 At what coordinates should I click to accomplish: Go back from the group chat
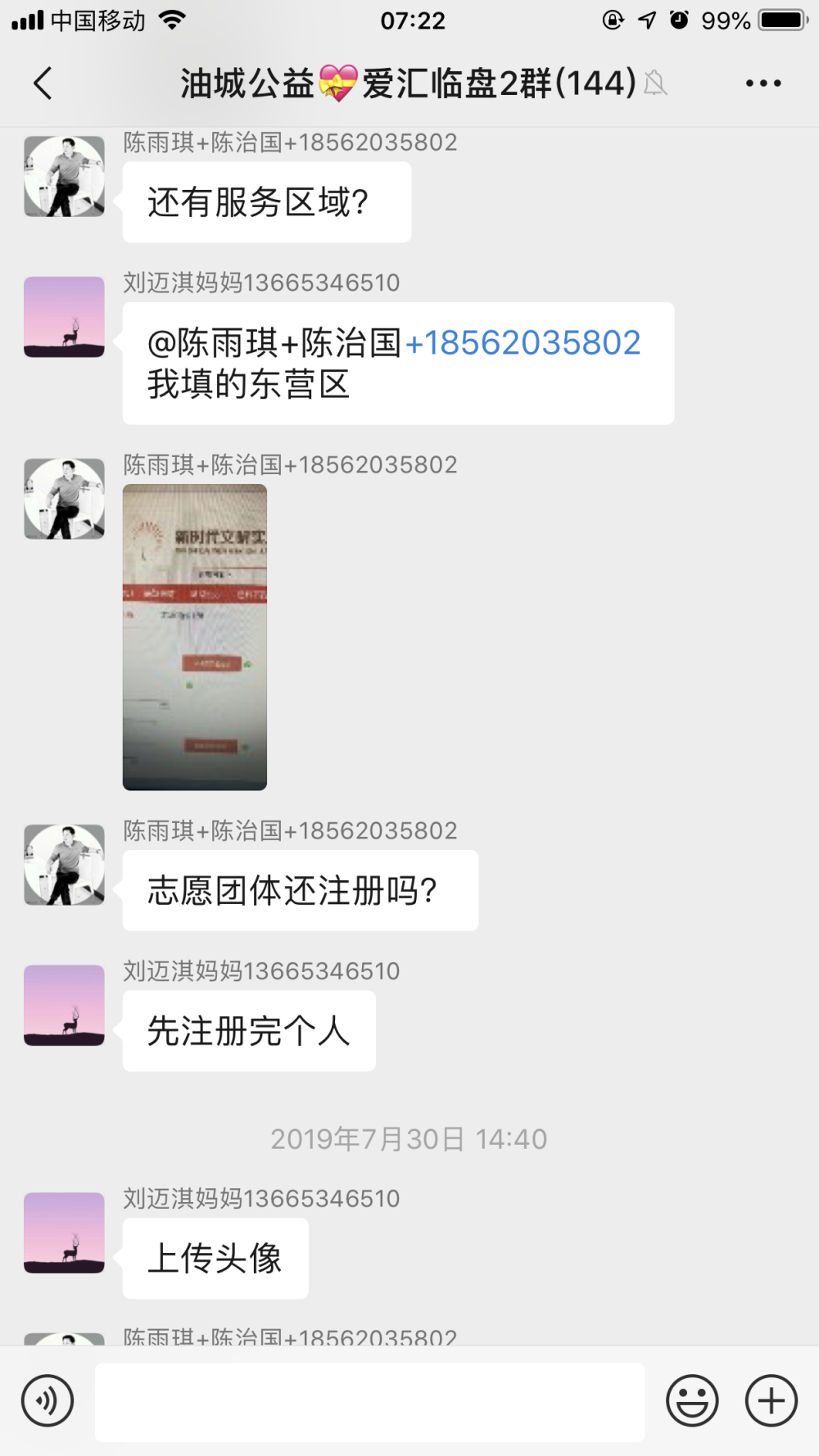coord(43,84)
